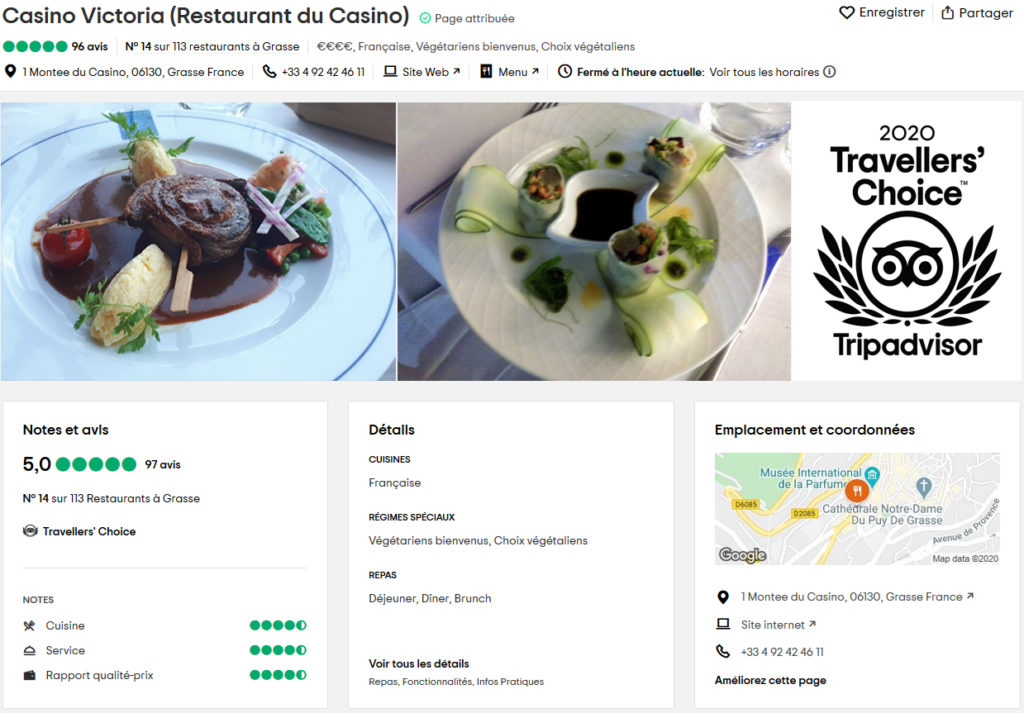
Task: Open address link in Emplacement card
Action: pyautogui.click(x=851, y=597)
